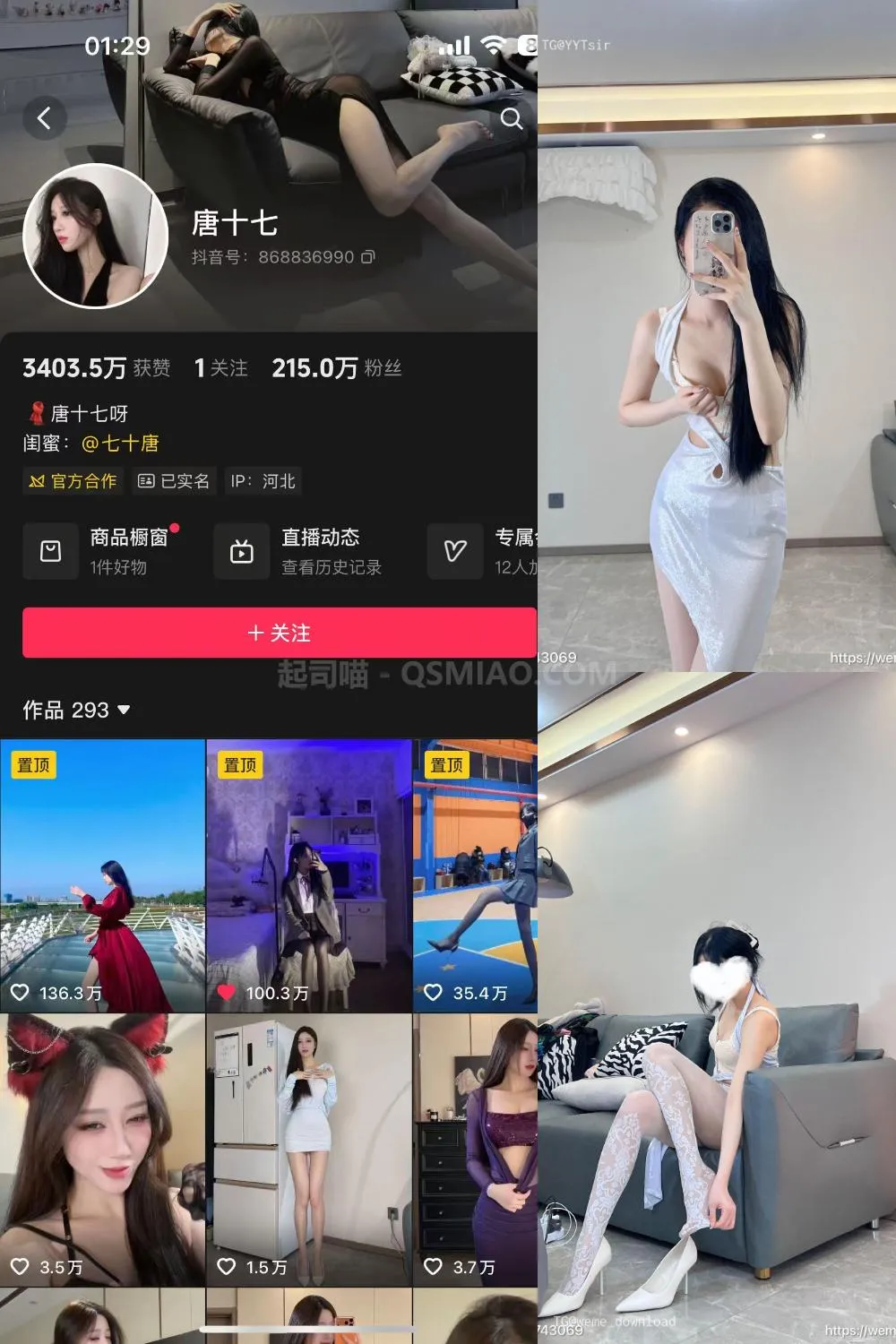Open the 商品橱窗 shop window icon
896x1344 pixels.
(x=50, y=551)
